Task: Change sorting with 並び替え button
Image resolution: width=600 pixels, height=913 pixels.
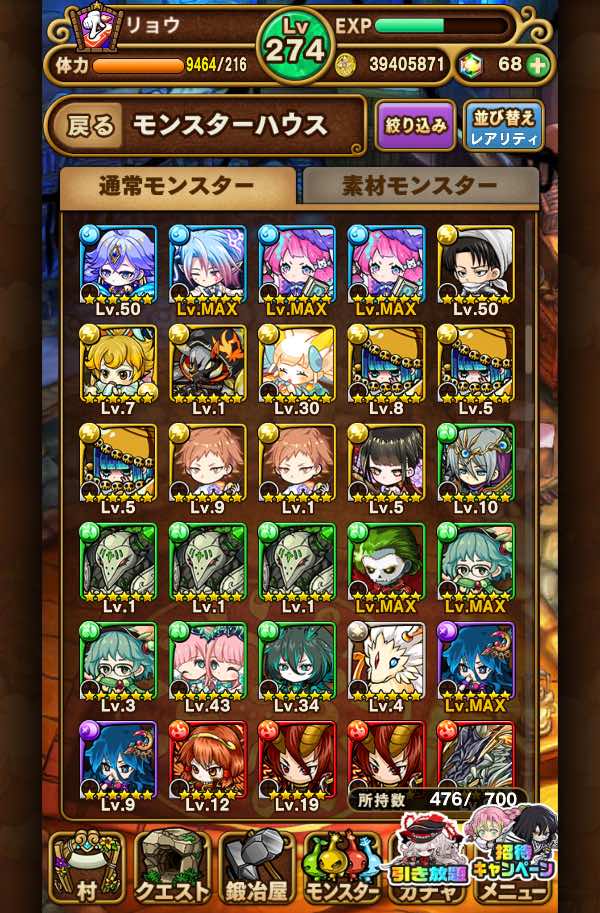Action: coord(503,125)
